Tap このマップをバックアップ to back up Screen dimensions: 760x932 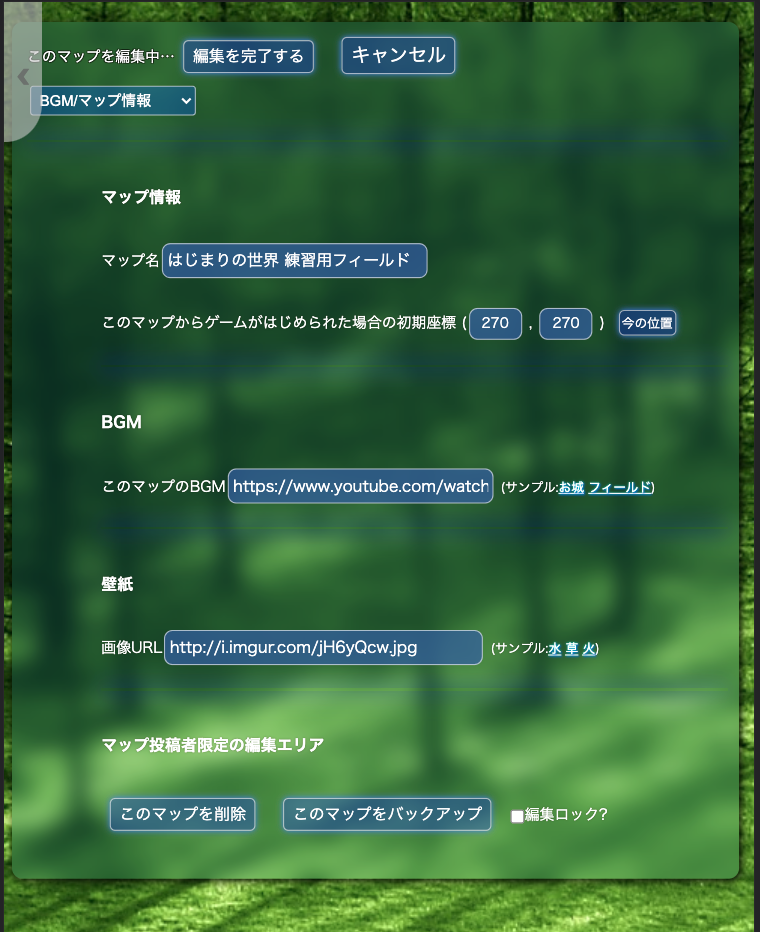click(x=387, y=814)
